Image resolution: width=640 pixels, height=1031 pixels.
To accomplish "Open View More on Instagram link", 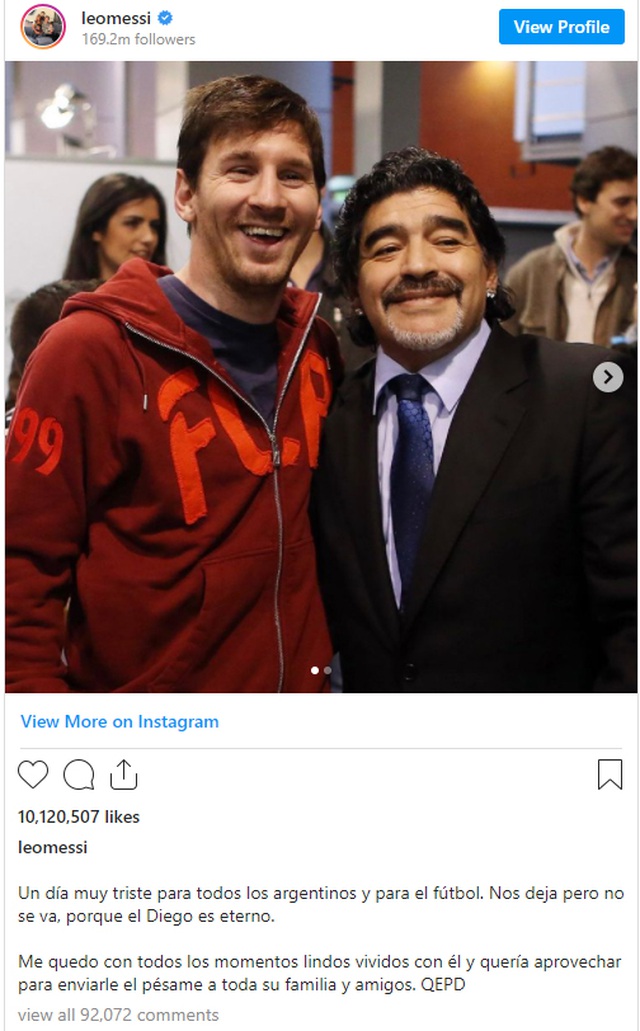I will [120, 721].
